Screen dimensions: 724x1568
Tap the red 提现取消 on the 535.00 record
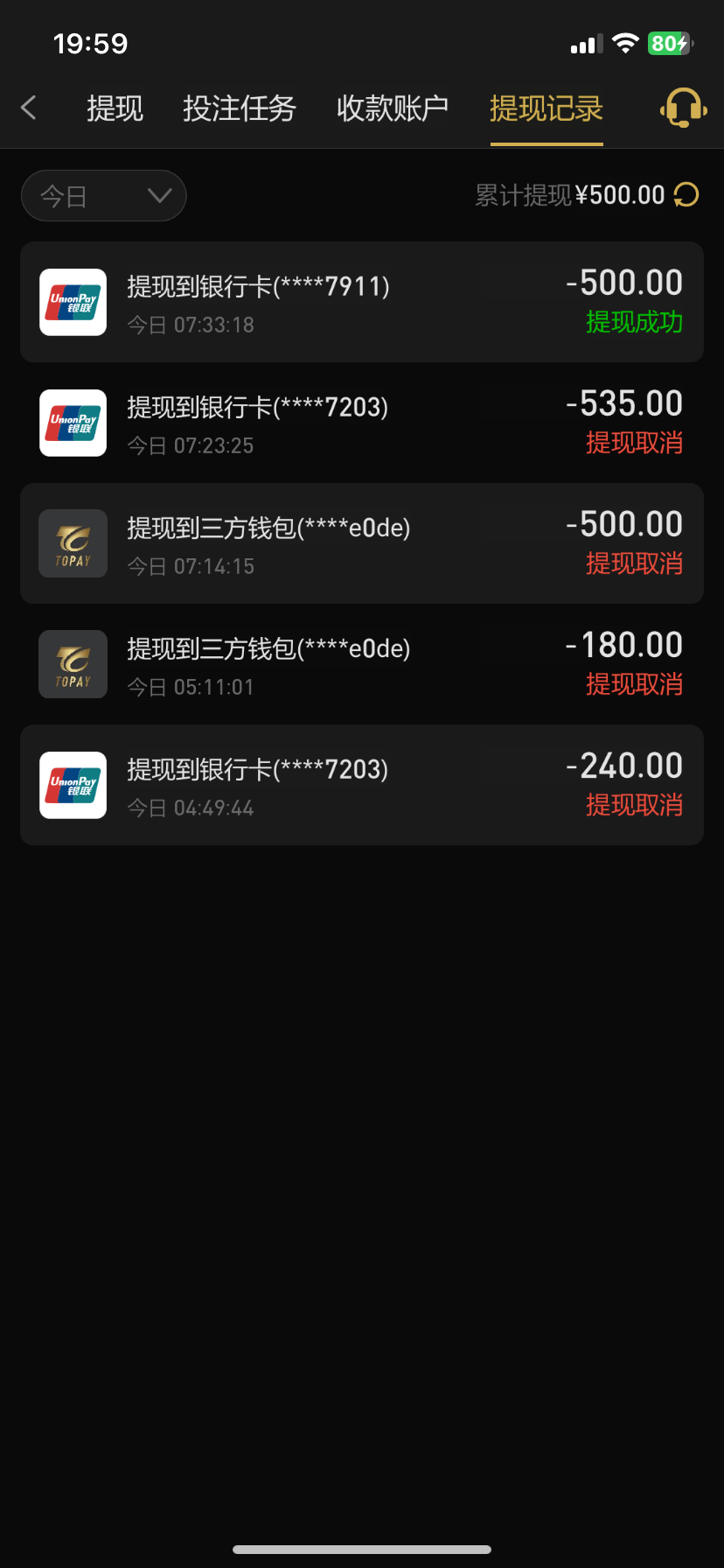tap(634, 444)
